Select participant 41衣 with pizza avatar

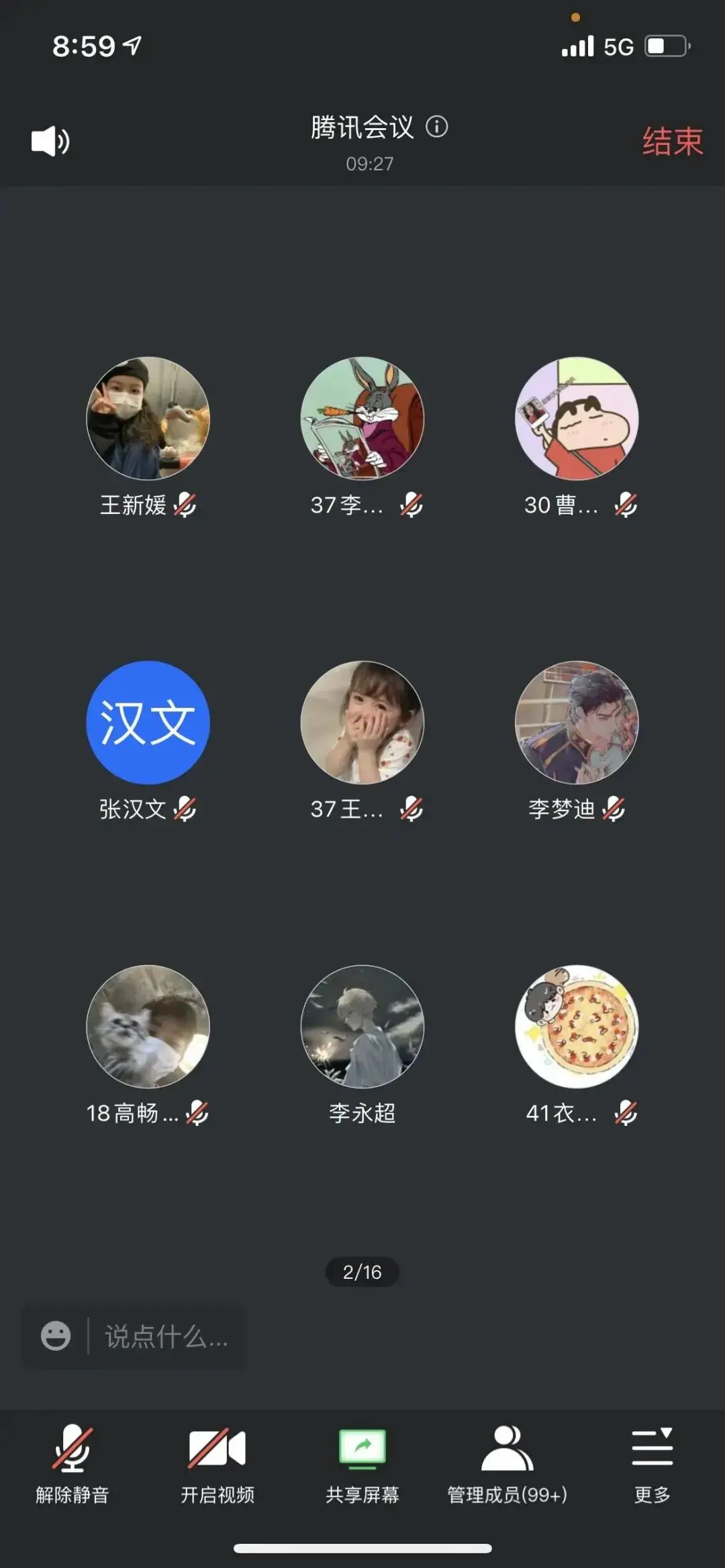(577, 1027)
